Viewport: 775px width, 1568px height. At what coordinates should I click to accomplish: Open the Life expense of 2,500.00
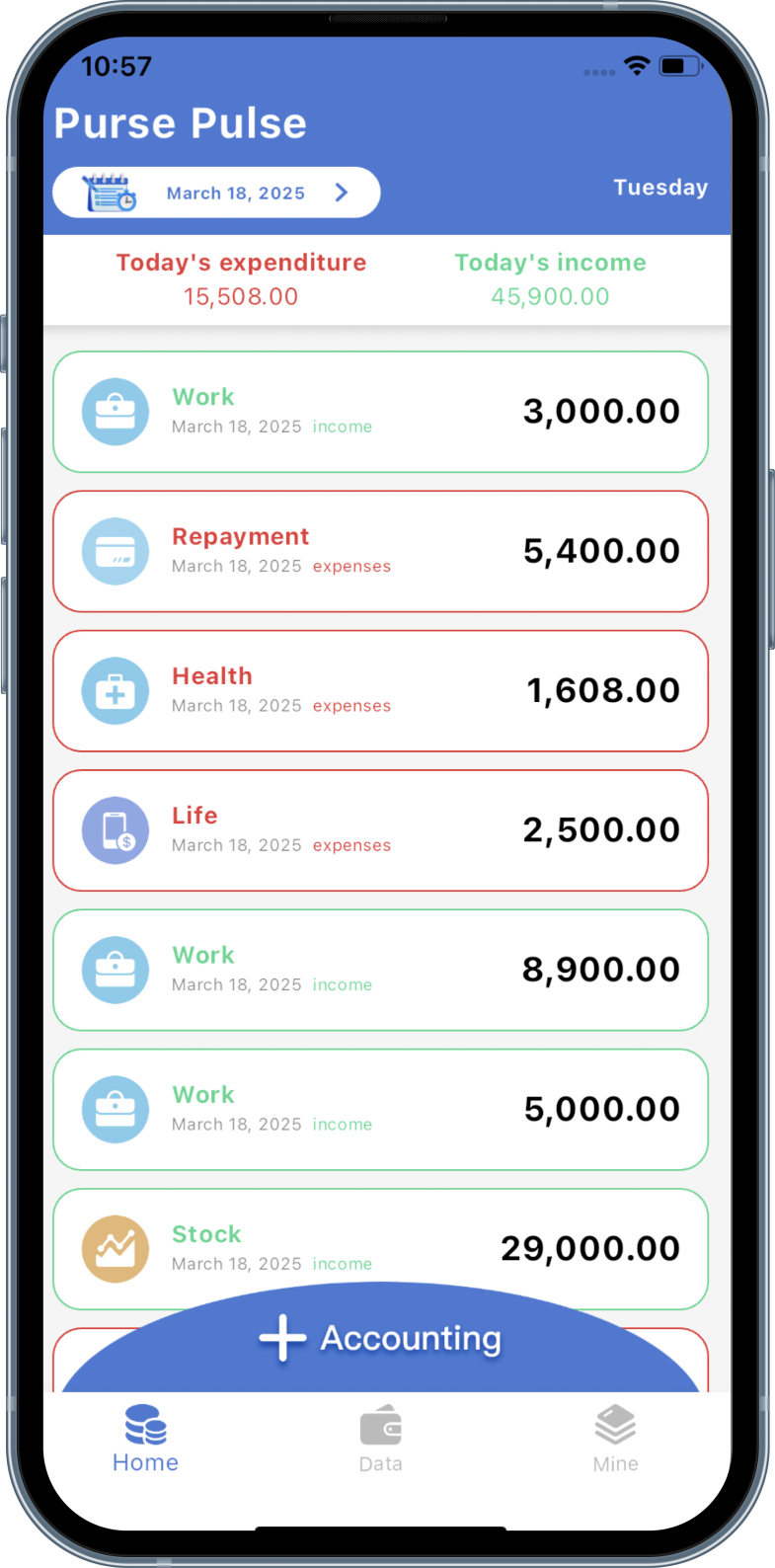pos(380,830)
